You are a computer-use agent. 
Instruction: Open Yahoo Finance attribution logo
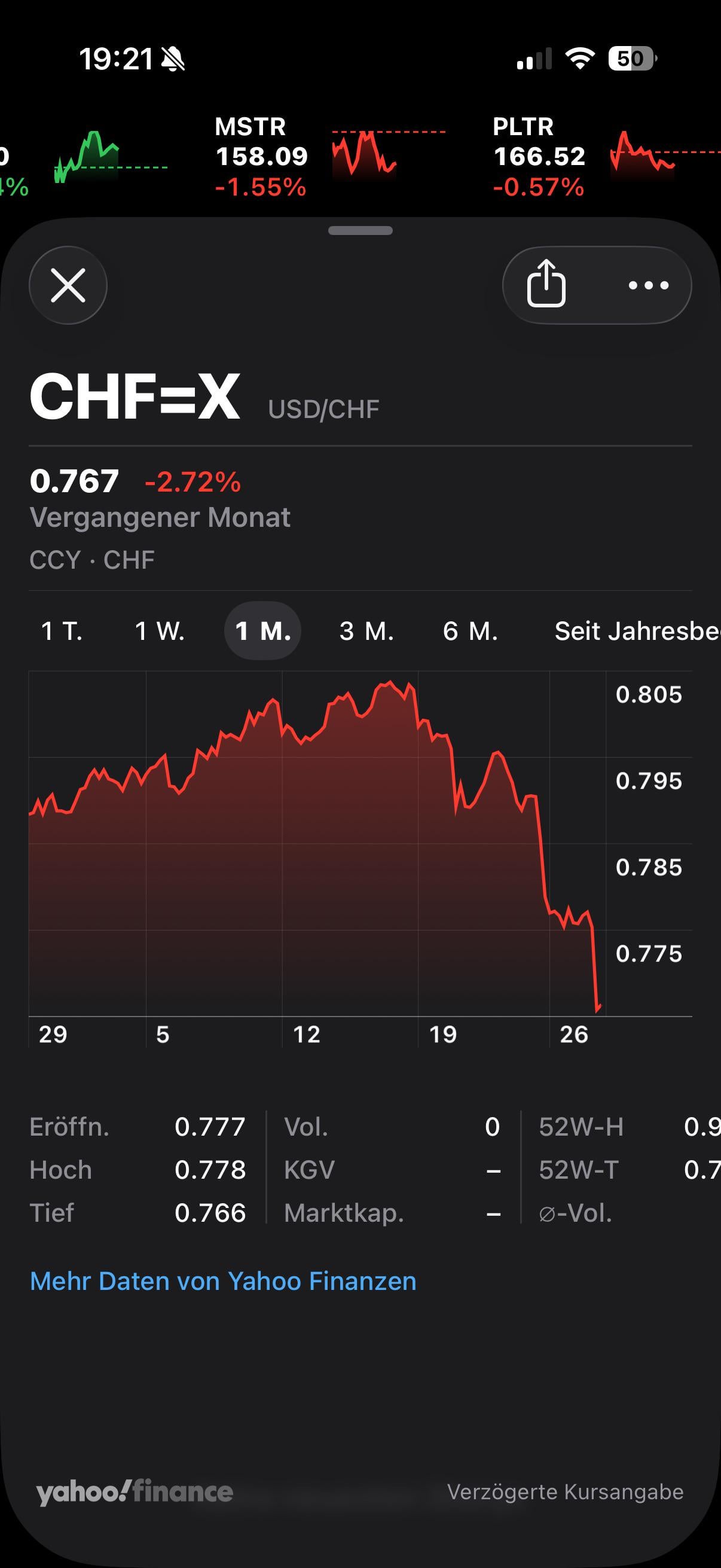coord(135,1492)
